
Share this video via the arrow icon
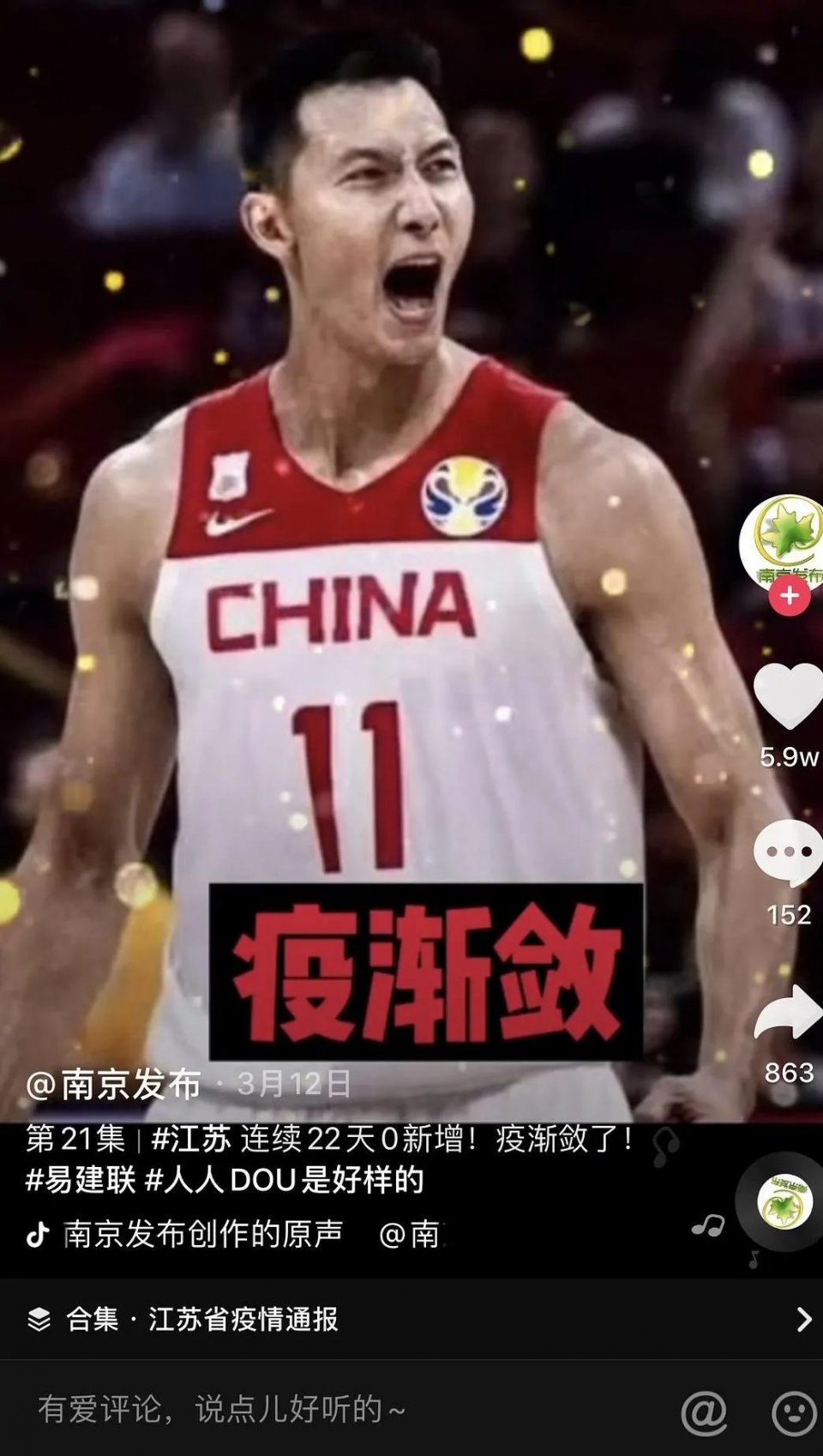[x=788, y=1014]
